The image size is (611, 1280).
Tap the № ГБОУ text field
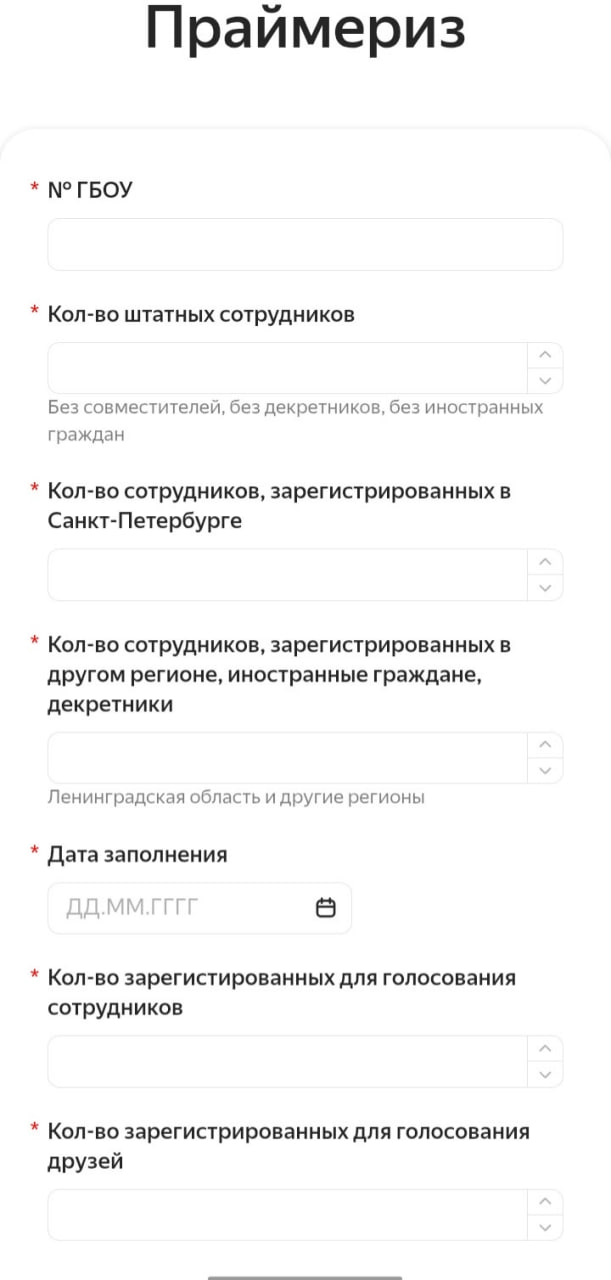[305, 244]
